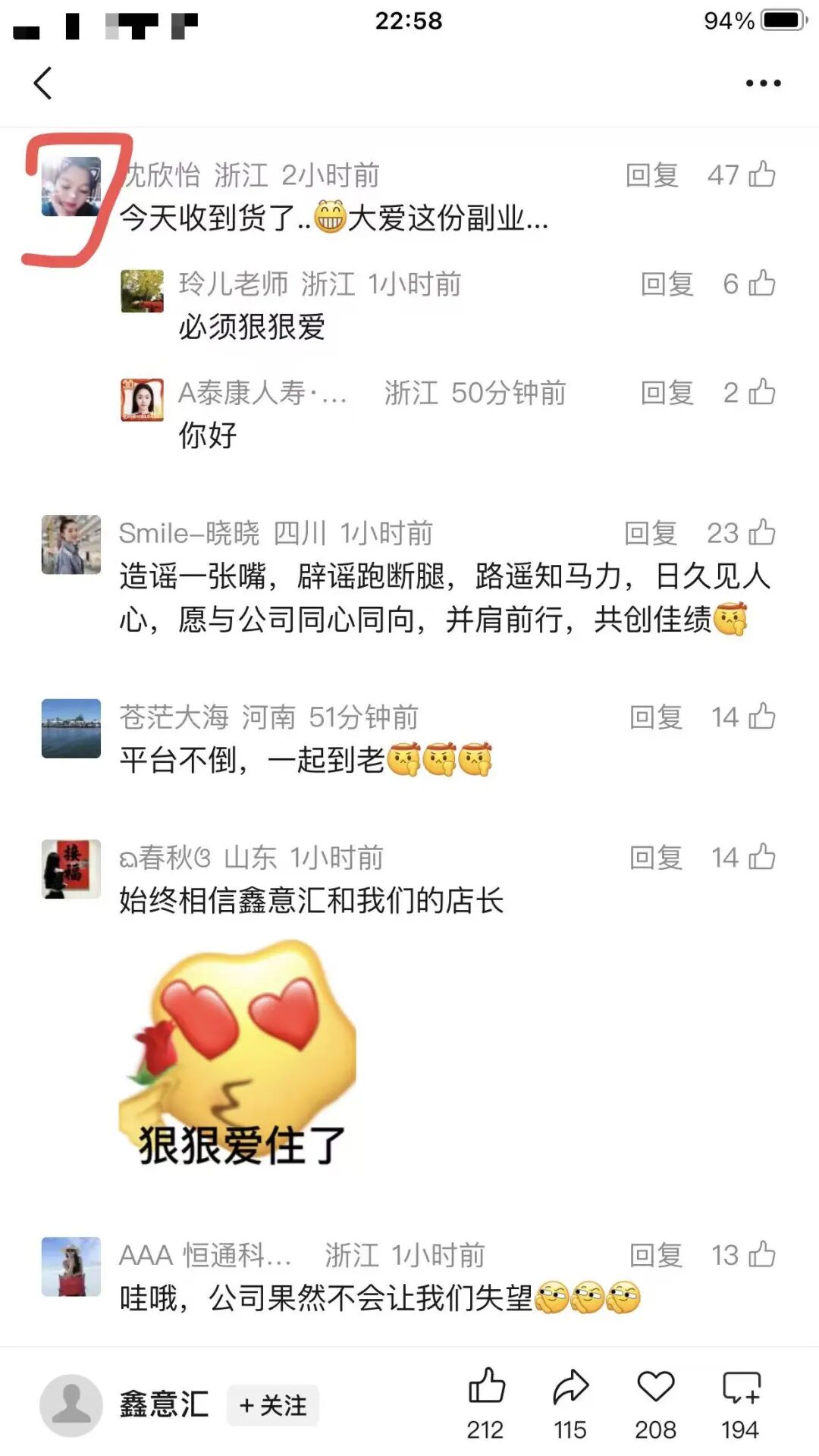
Task: Navigate back using the back arrow
Action: coord(43,83)
